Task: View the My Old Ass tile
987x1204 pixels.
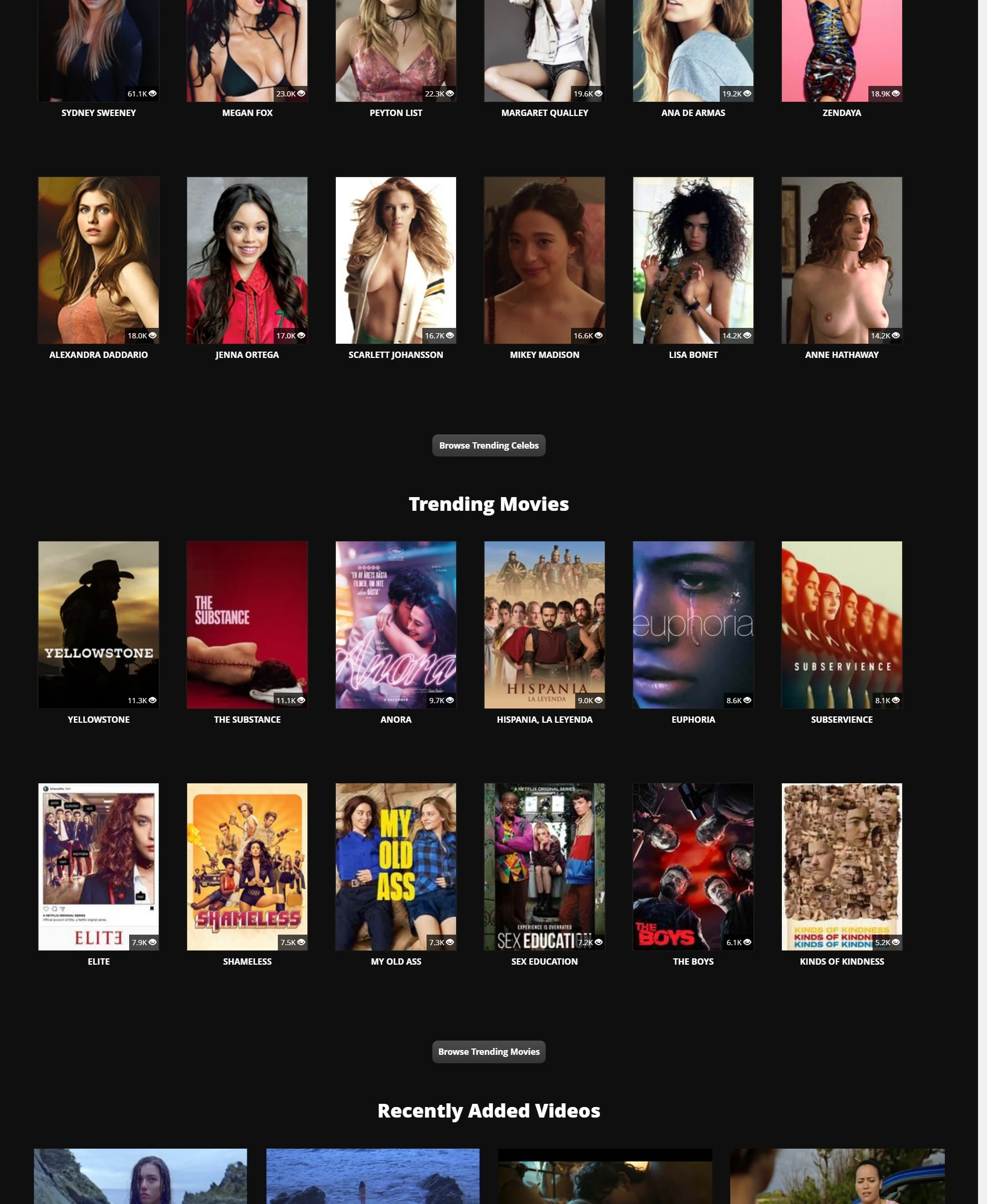Action: pos(396,866)
